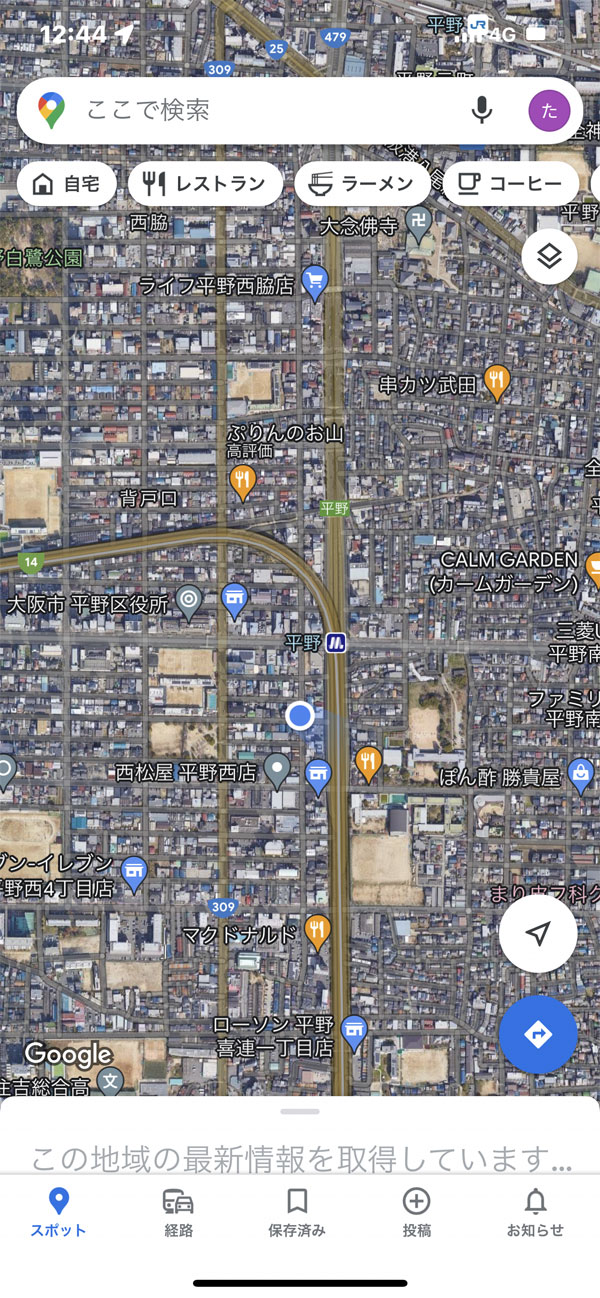Select the 自宅 home chip
This screenshot has width=600, height=1298.
click(x=67, y=184)
